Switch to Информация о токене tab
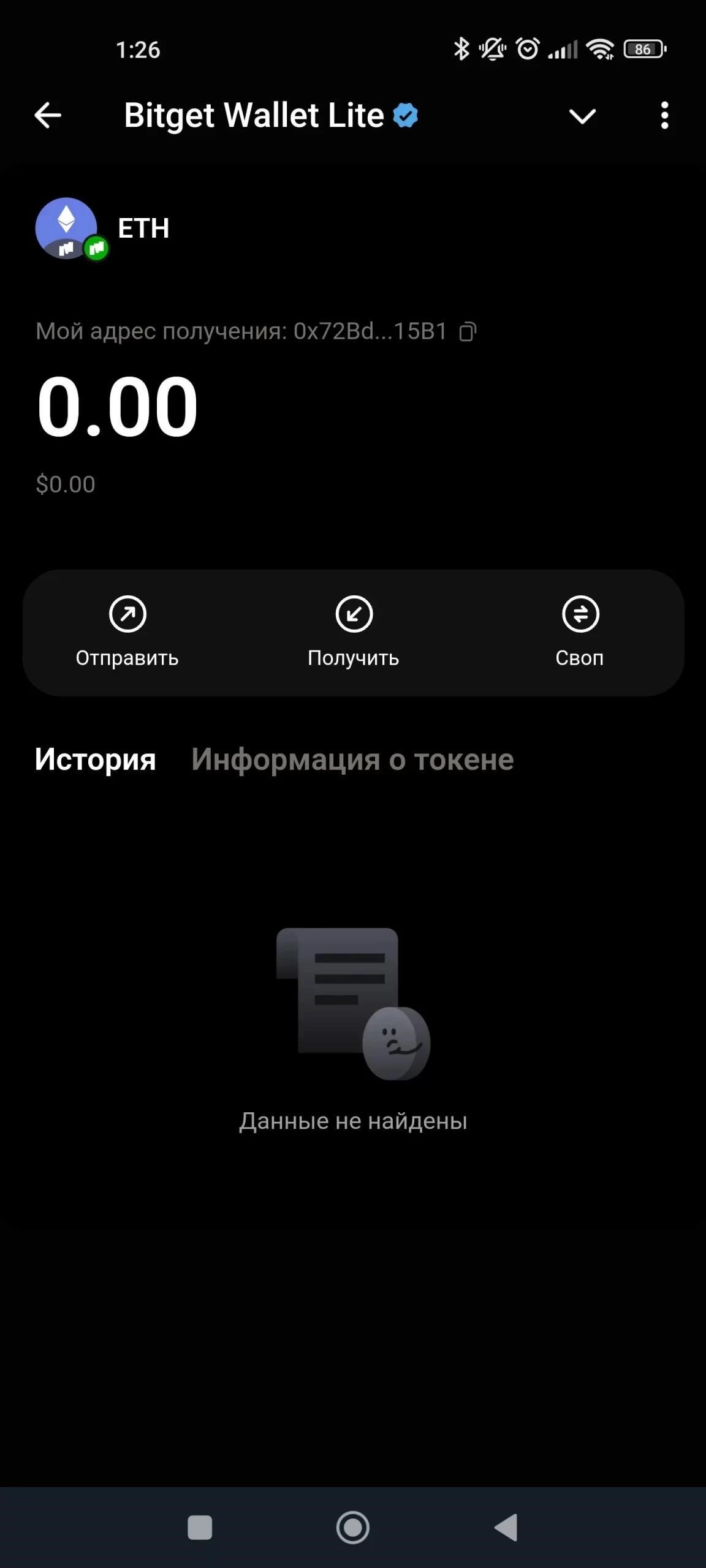The height and width of the screenshot is (1568, 706). click(352, 759)
